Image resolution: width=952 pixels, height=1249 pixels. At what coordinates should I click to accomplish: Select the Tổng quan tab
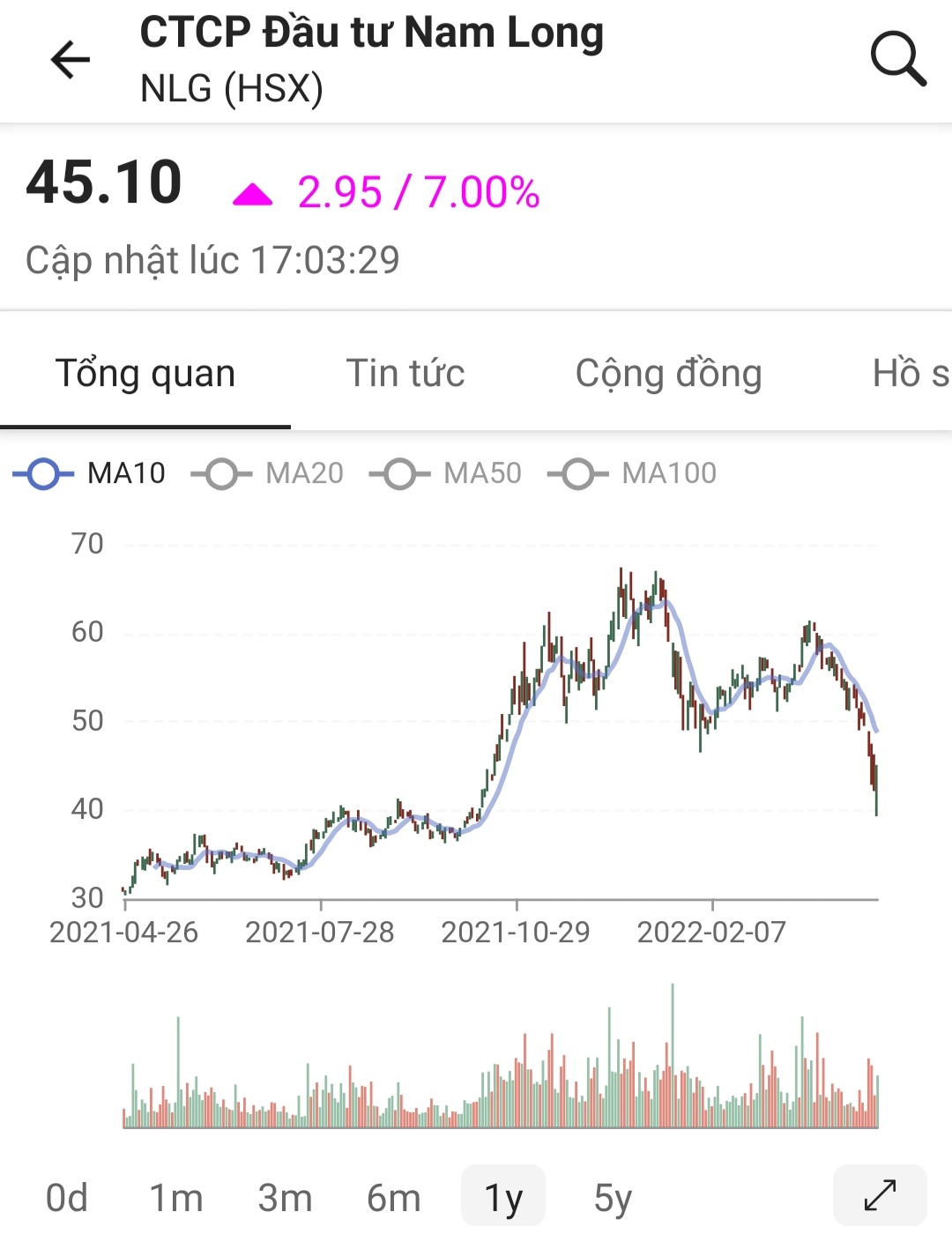click(145, 373)
